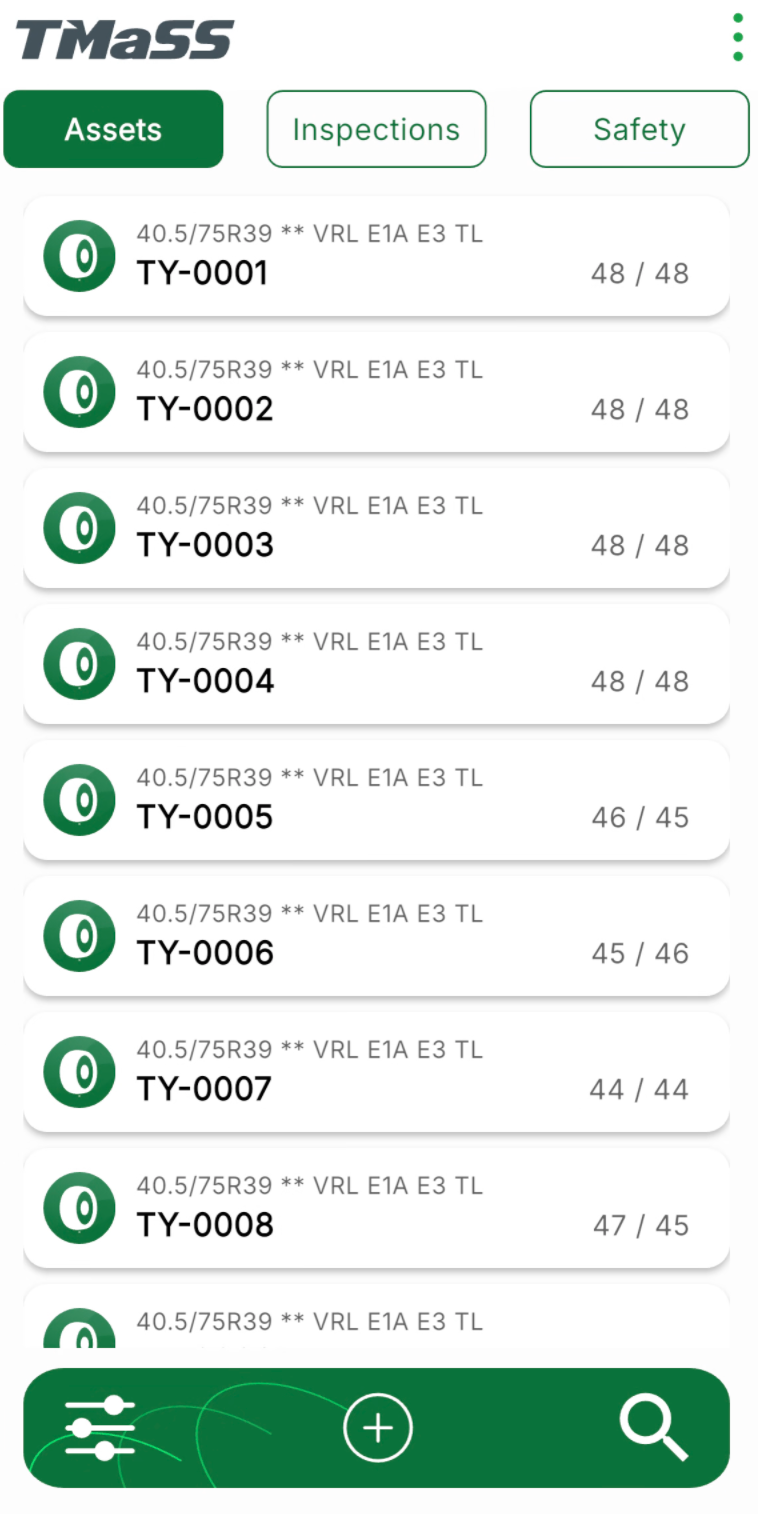Image resolution: width=758 pixels, height=1514 pixels.
Task: Select the Assets tab
Action: tap(113, 129)
